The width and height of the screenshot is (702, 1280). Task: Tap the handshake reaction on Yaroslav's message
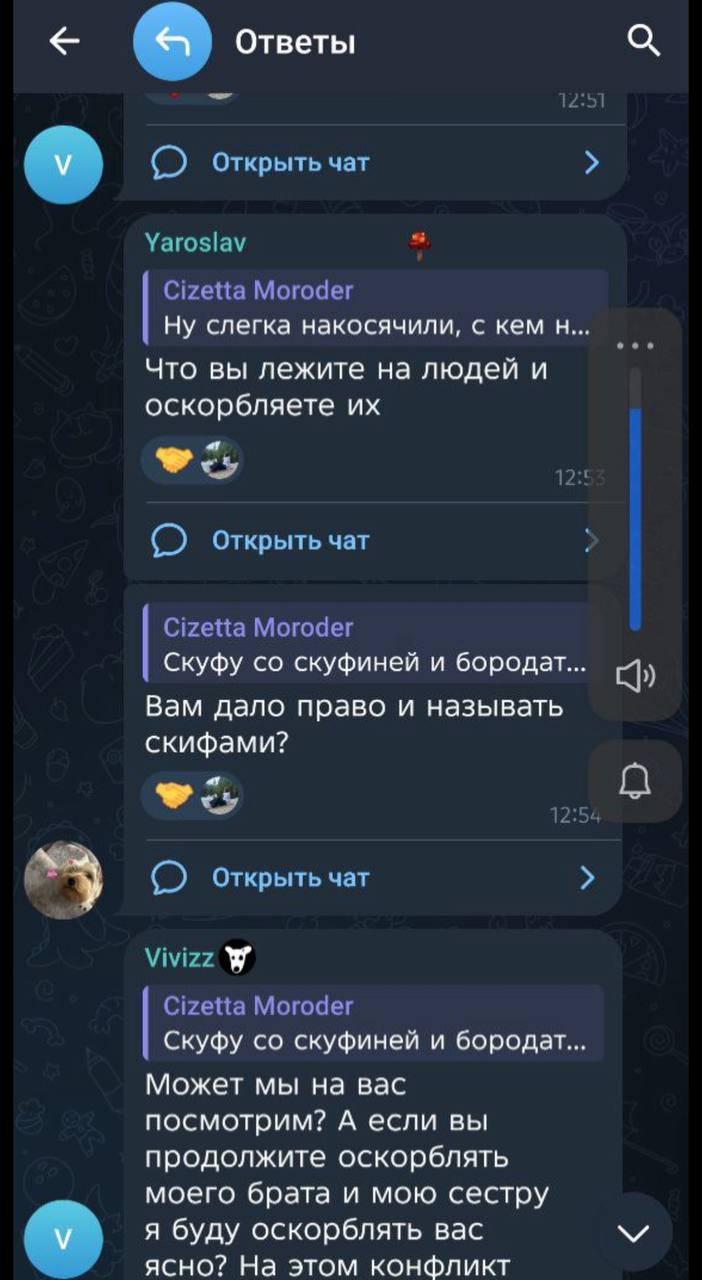tap(175, 460)
